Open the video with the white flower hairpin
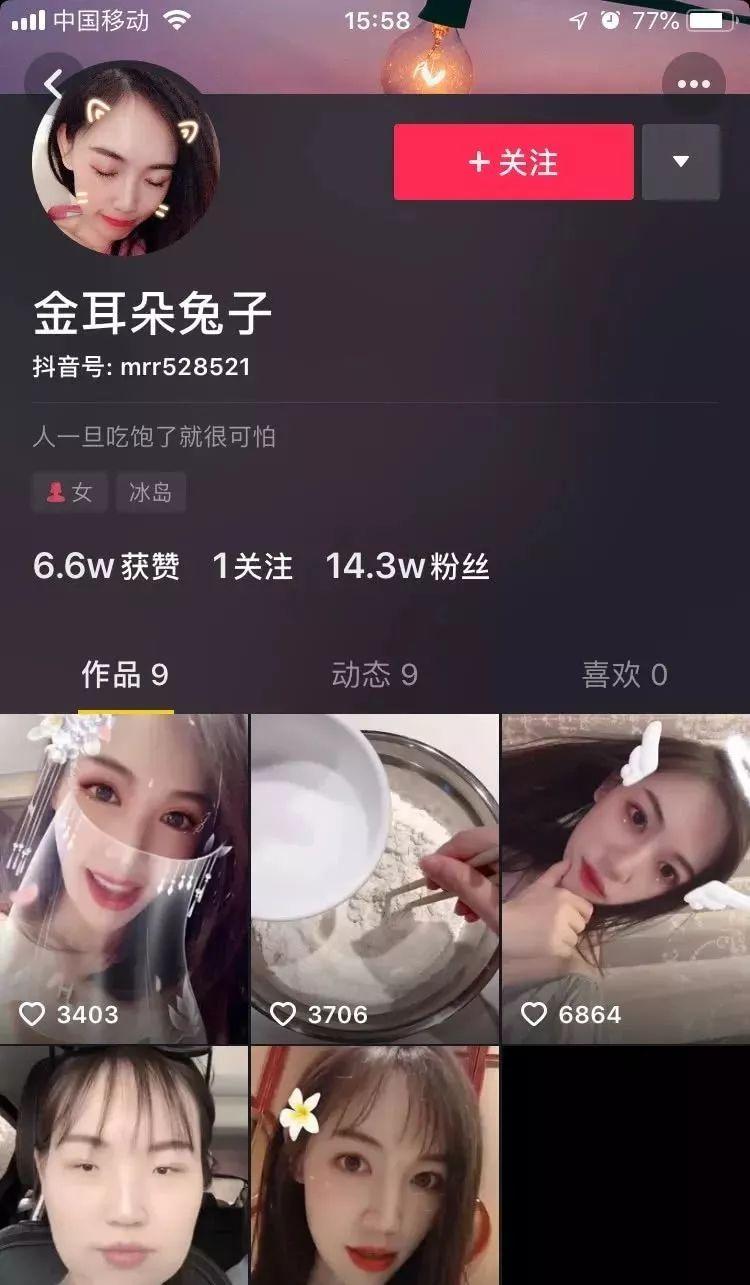The image size is (750, 1285). [x=375, y=1166]
